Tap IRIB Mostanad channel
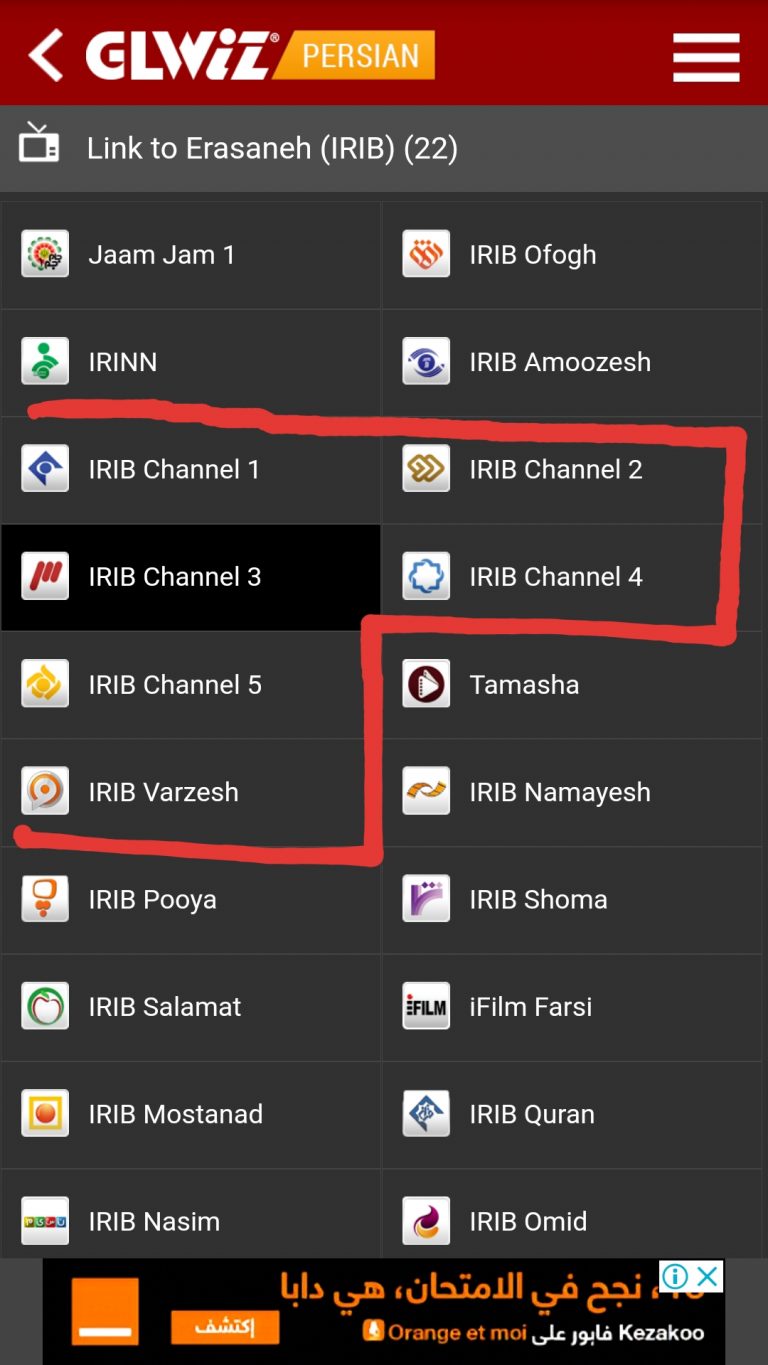Viewport: 768px width, 1365px height. (x=190, y=1114)
